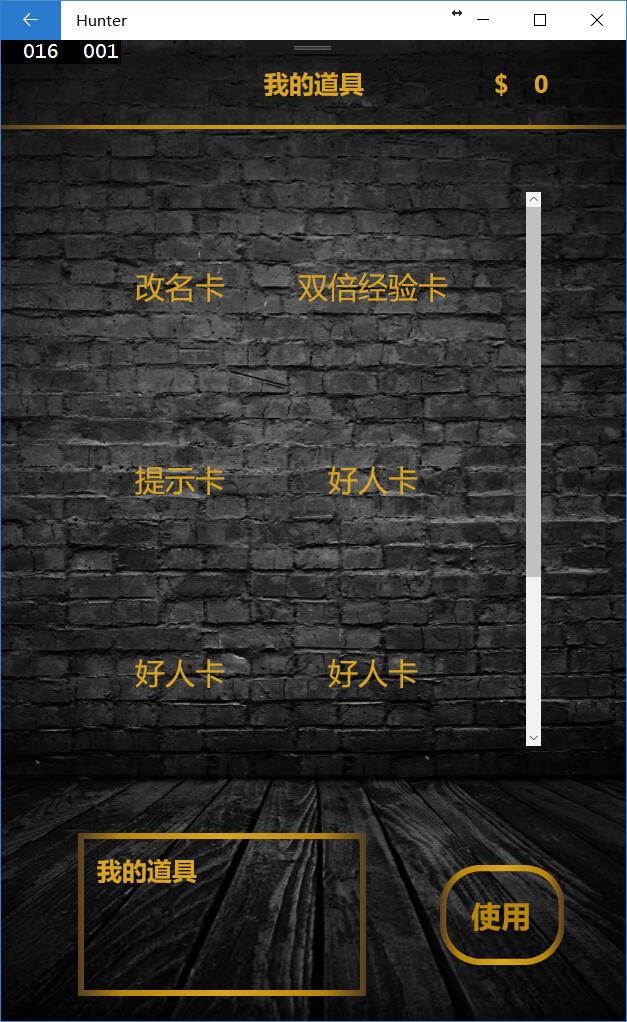The height and width of the screenshot is (1022, 627).
Task: Select the 改名卡 item
Action: click(x=180, y=287)
